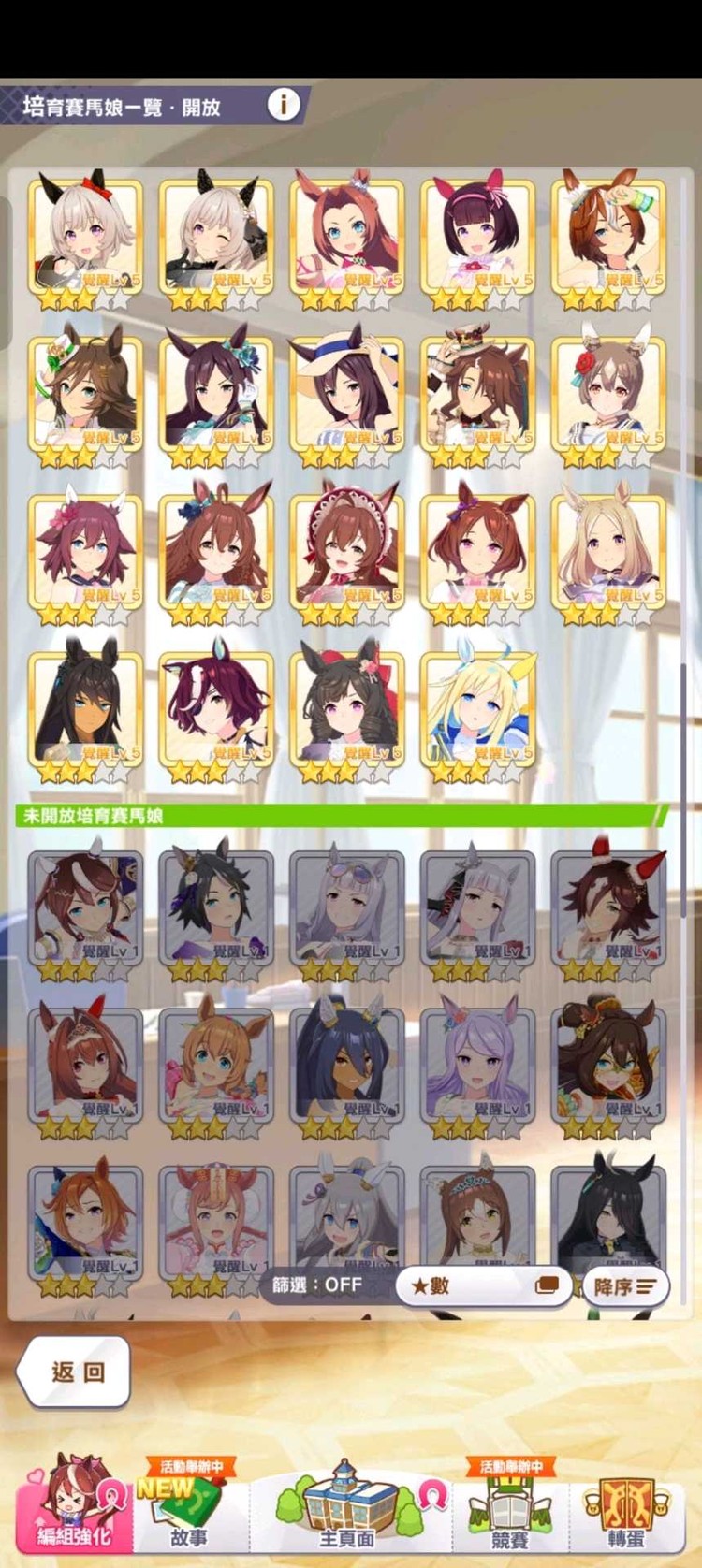Change the ★數 sort criterion
Viewport: 702px width, 1568px height.
tap(482, 1286)
